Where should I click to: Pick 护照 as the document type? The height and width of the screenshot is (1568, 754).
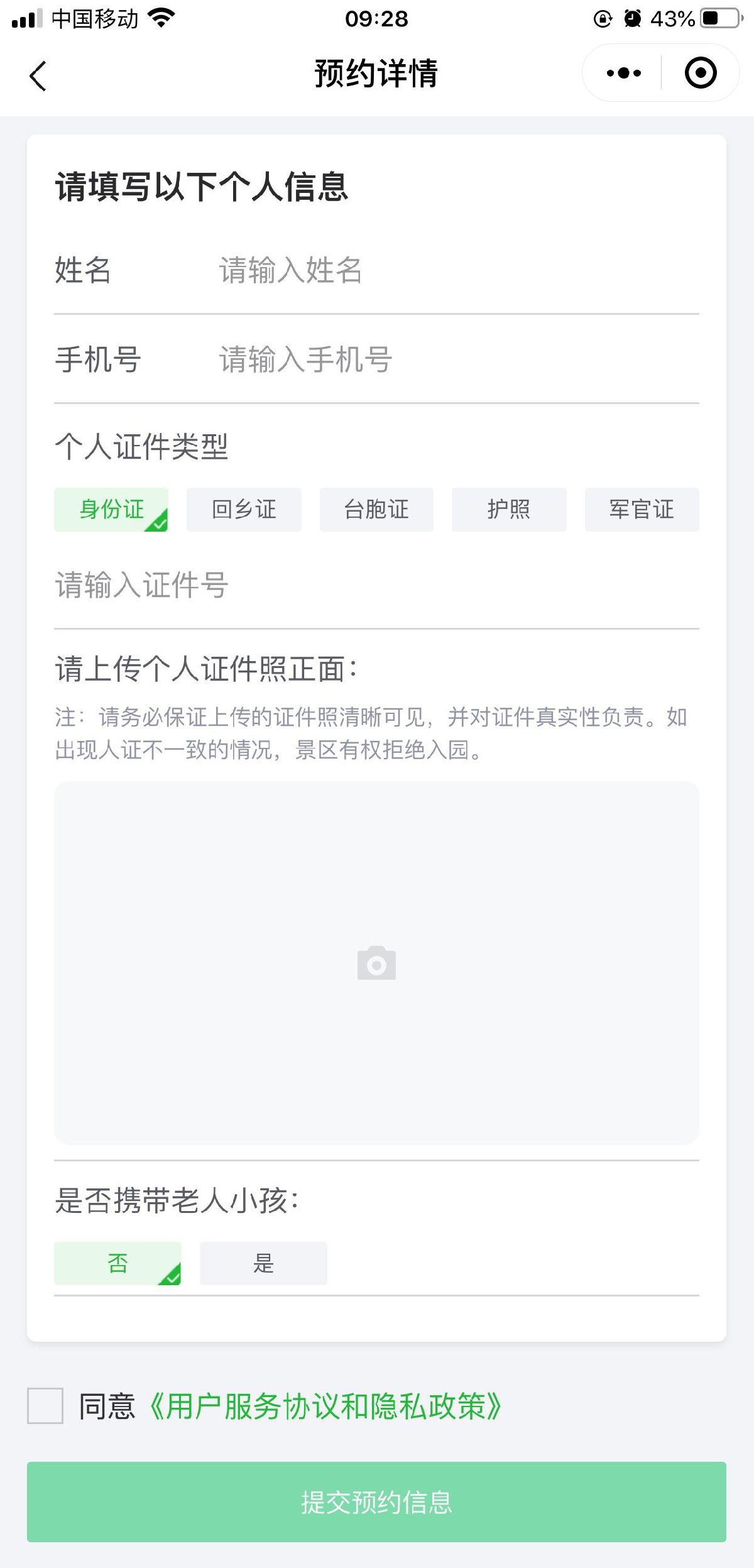point(509,510)
